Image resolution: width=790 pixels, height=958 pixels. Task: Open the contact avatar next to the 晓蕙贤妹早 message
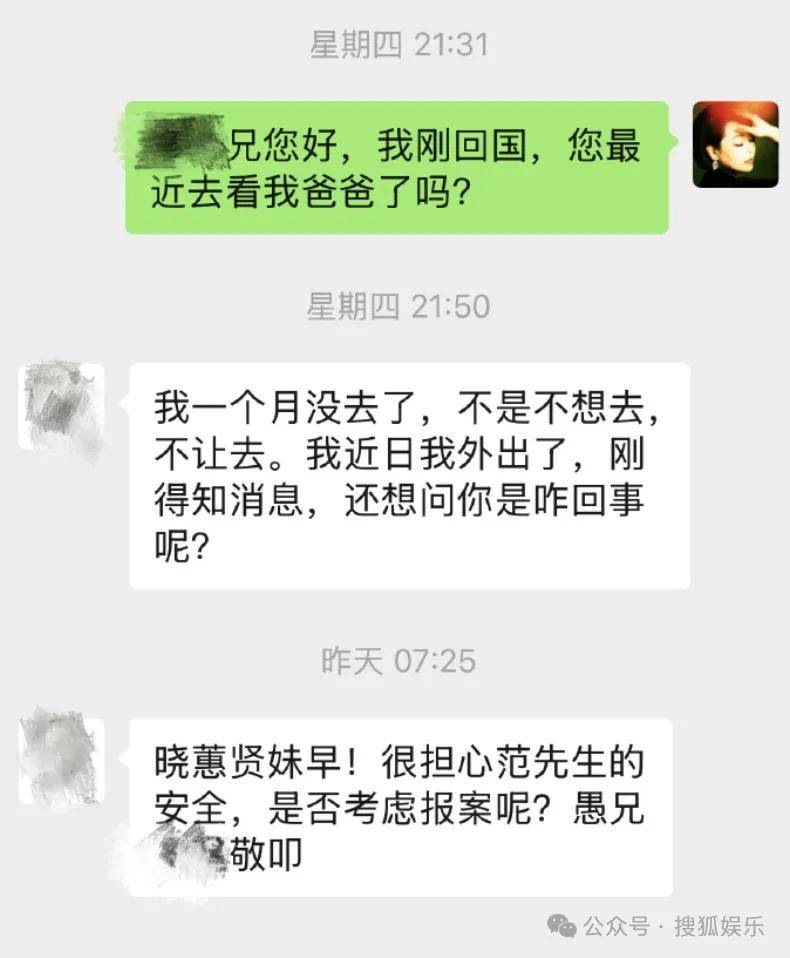click(x=62, y=758)
